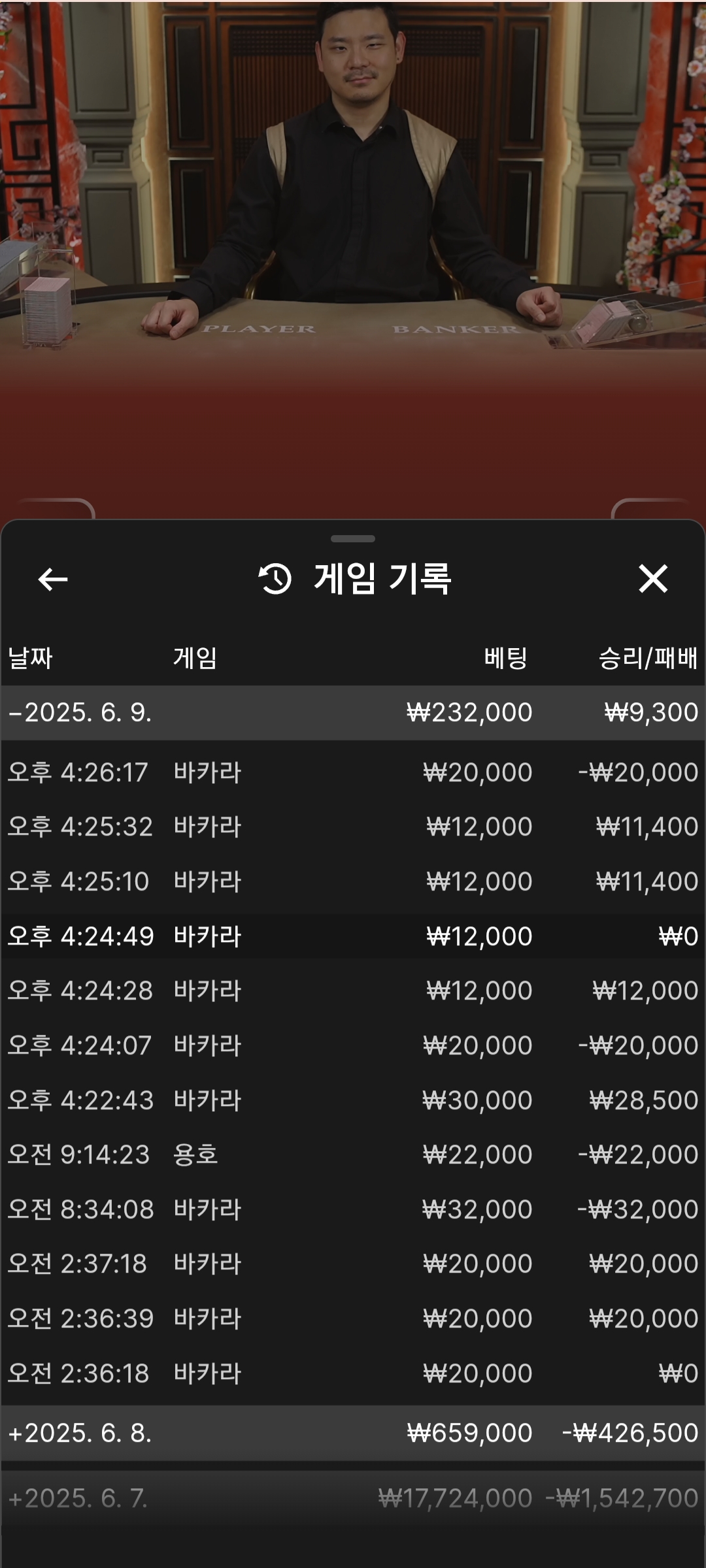The height and width of the screenshot is (1568, 706).
Task: Open the 오전 2:36:39 바카라 record
Action: tap(353, 1318)
